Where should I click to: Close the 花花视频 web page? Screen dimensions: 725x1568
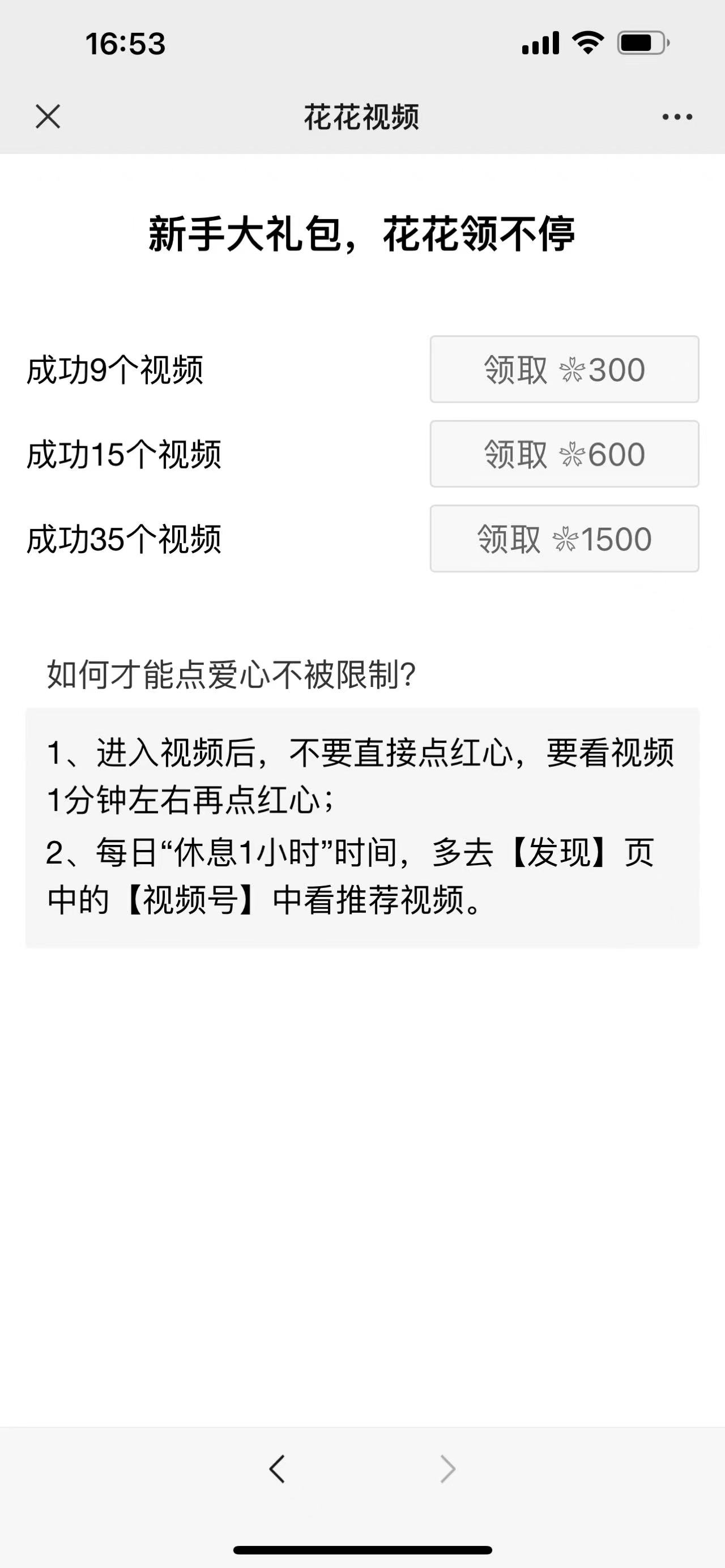point(48,116)
